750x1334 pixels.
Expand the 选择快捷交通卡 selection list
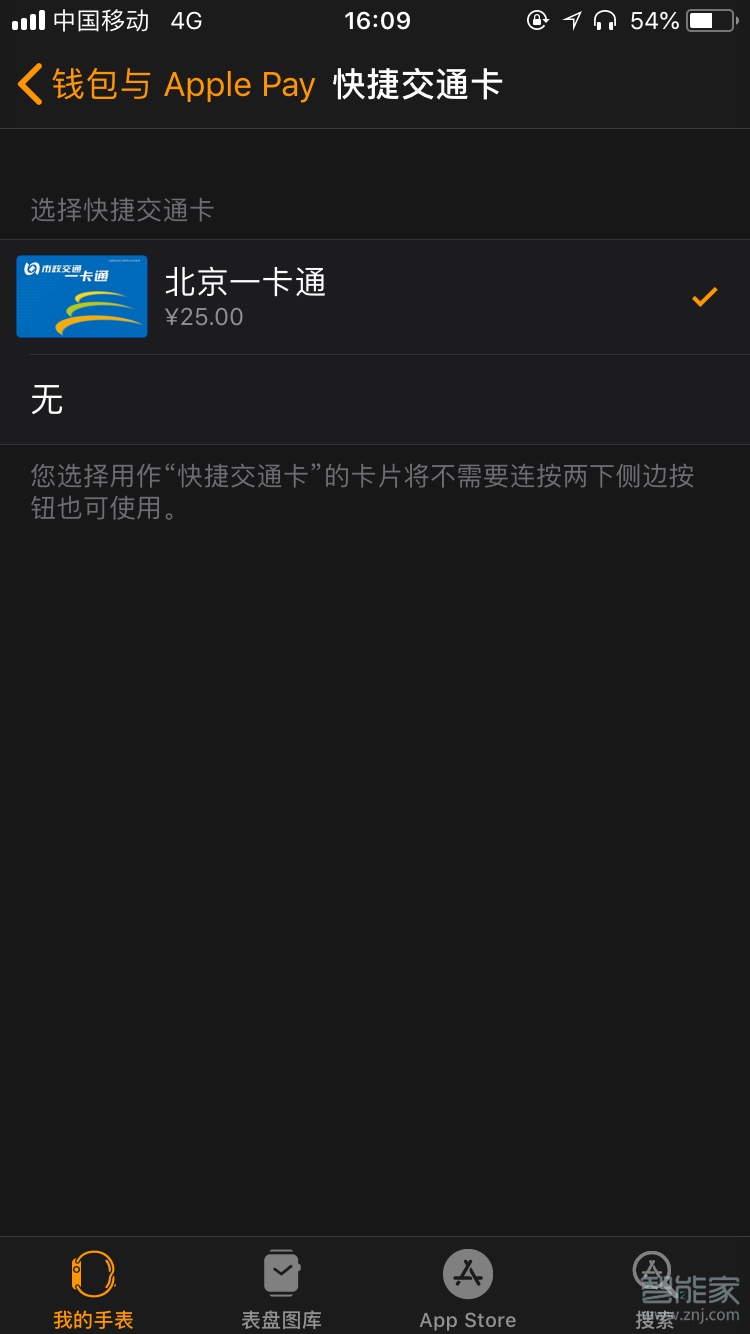pyautogui.click(x=122, y=211)
